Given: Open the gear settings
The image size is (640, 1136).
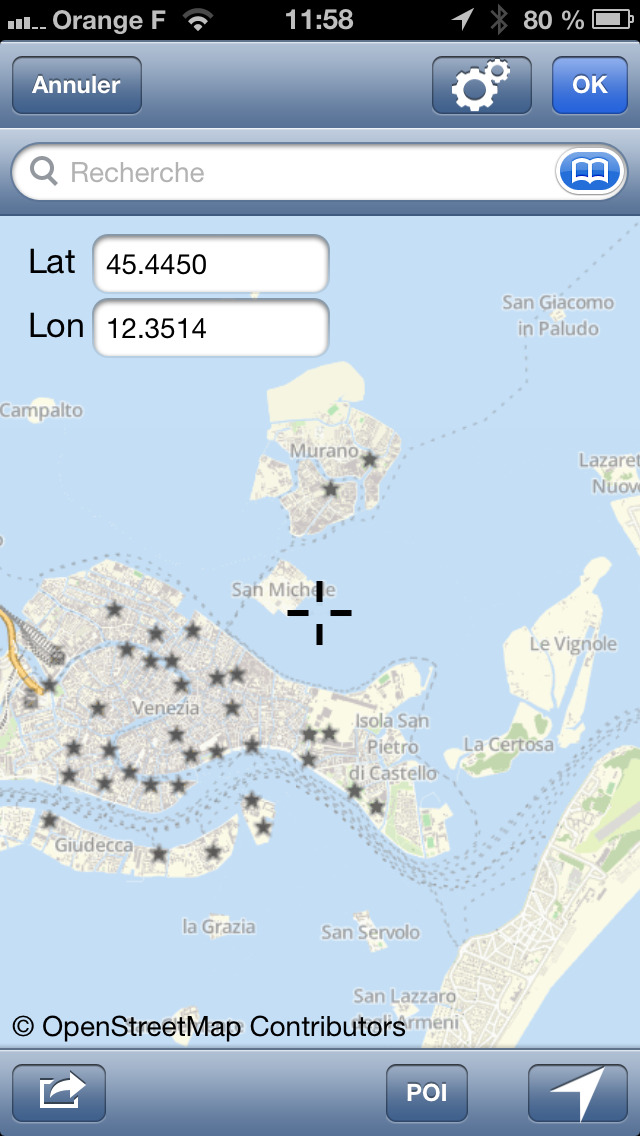Looking at the screenshot, I should [x=482, y=85].
